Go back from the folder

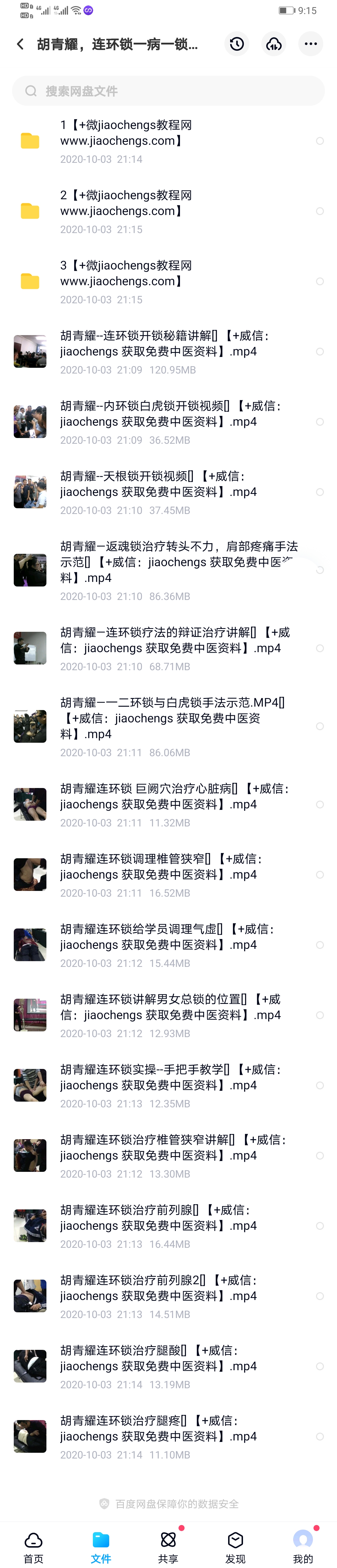20,44
